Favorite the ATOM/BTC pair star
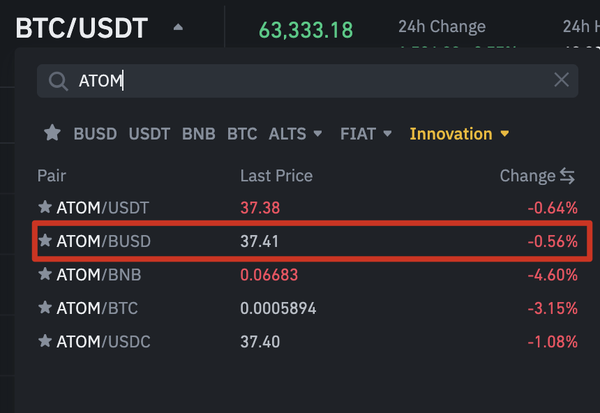Viewport: 600px width, 413px height. 44,308
